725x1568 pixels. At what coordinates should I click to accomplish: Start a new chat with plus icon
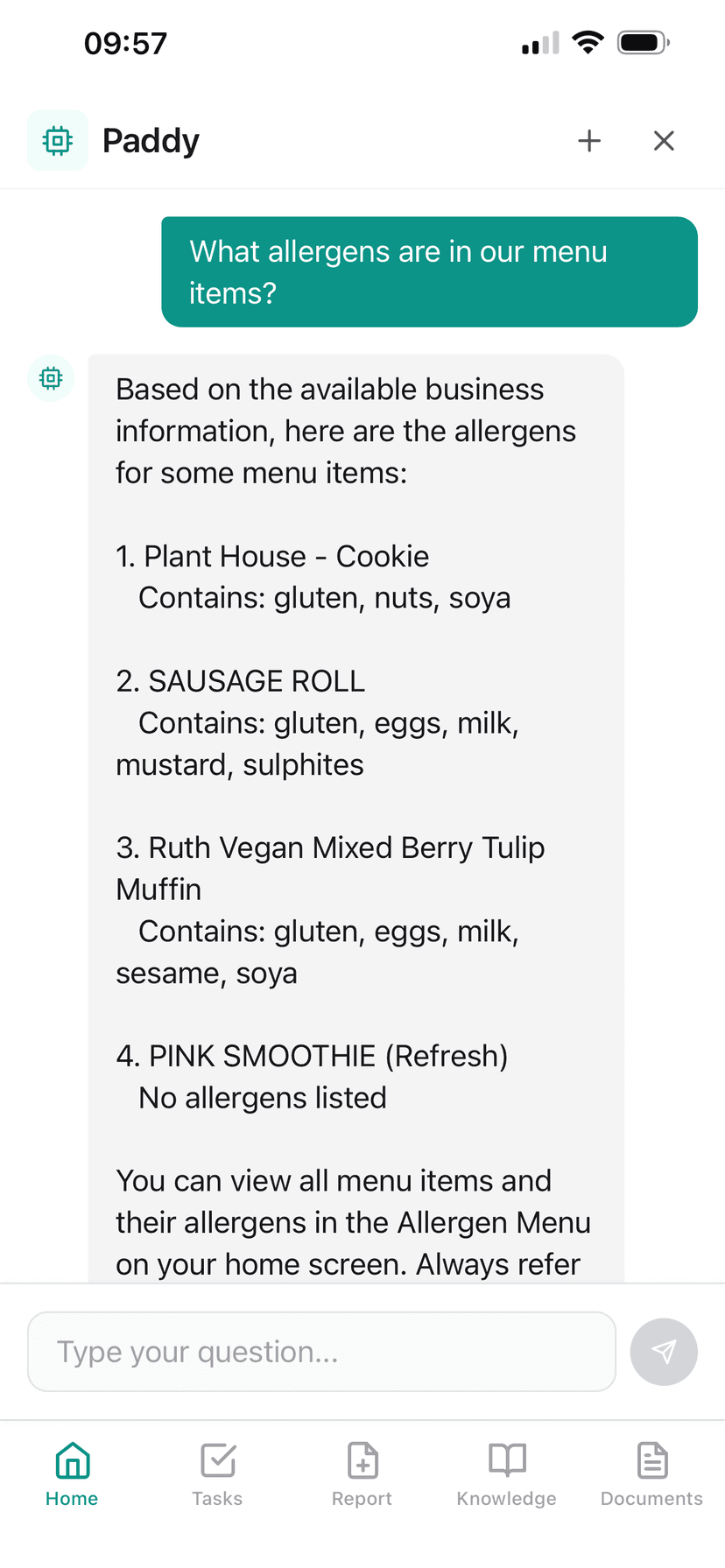589,141
